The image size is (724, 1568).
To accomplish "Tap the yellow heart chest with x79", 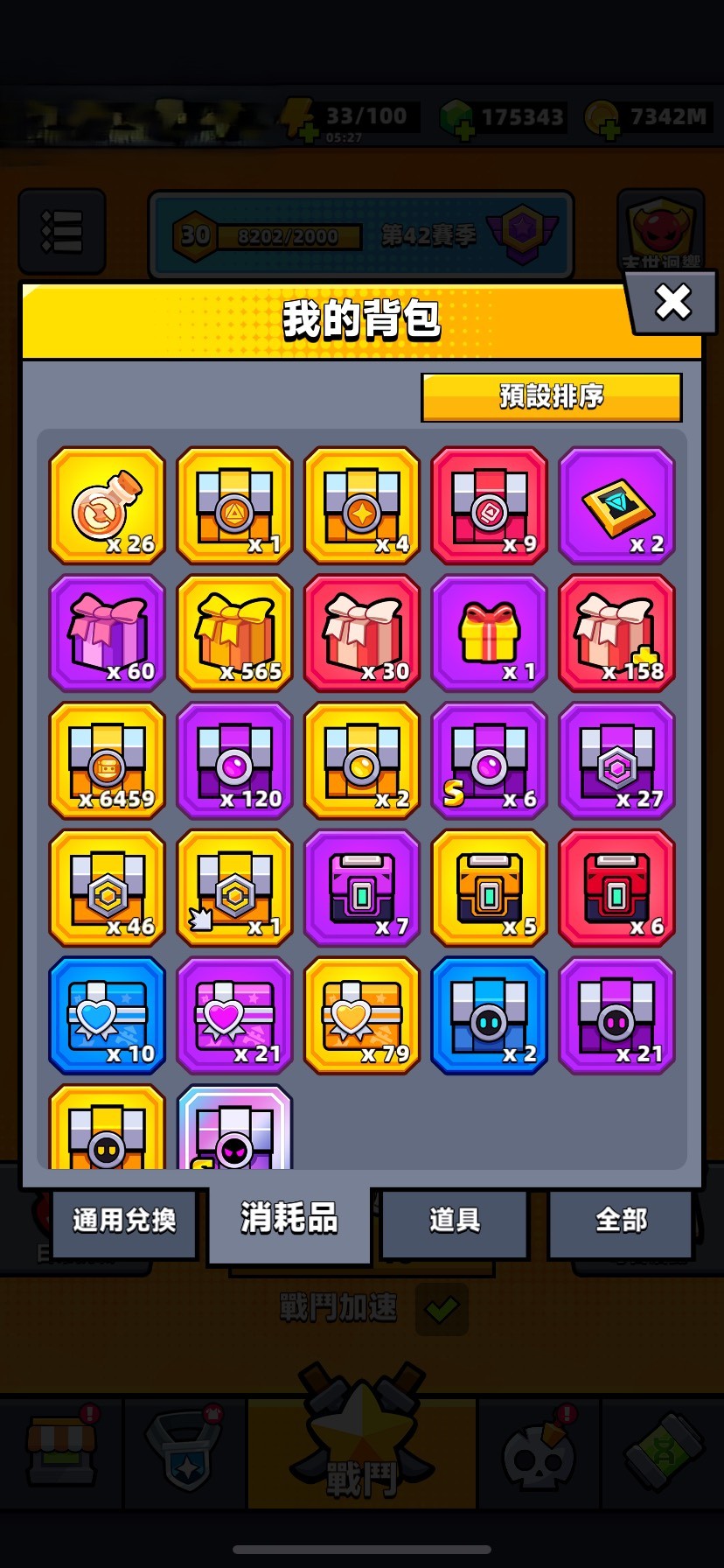I will point(362,1016).
